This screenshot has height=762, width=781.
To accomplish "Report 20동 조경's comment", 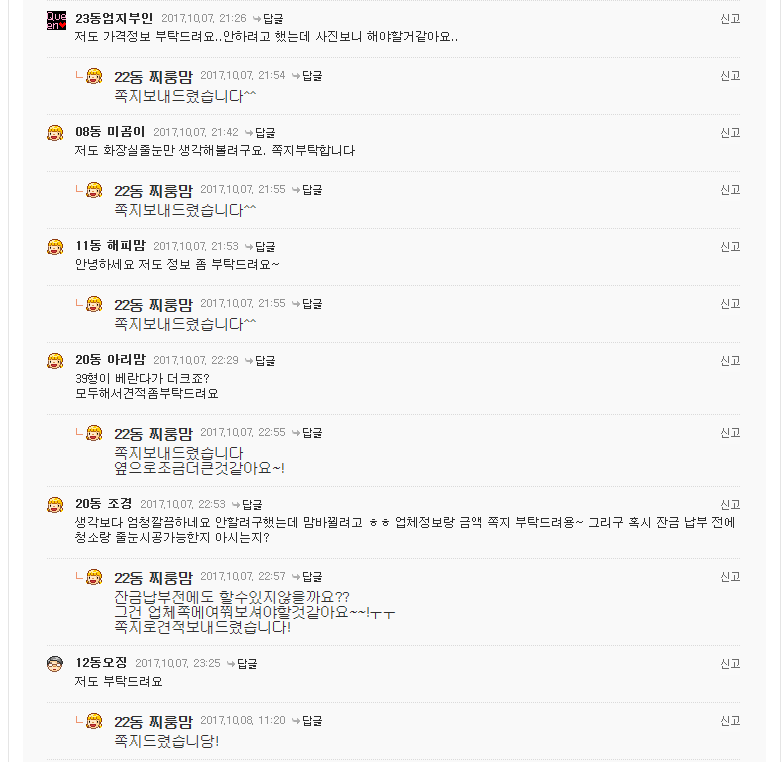I will pyautogui.click(x=730, y=504).
